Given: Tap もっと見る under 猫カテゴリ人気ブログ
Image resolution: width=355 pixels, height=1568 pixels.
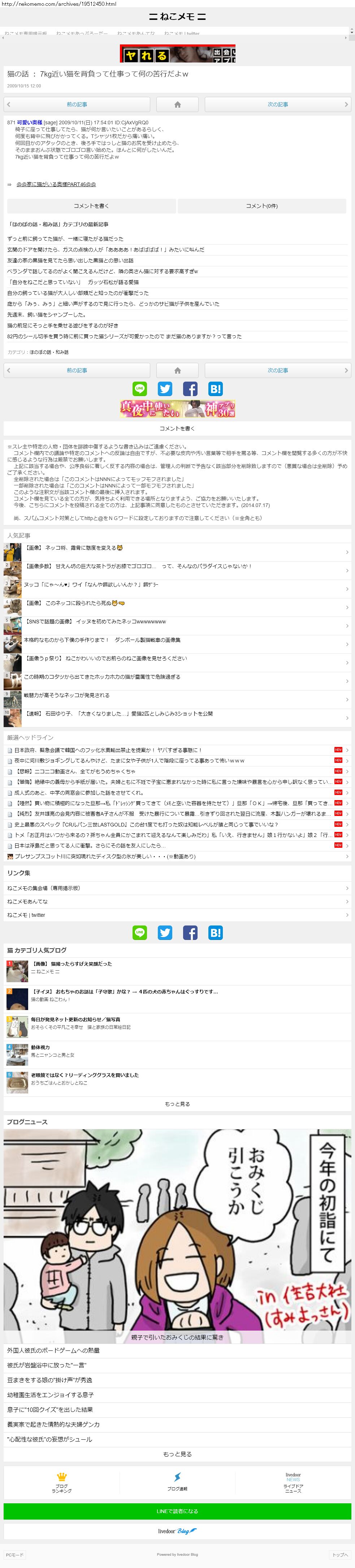Looking at the screenshot, I should click(177, 1104).
